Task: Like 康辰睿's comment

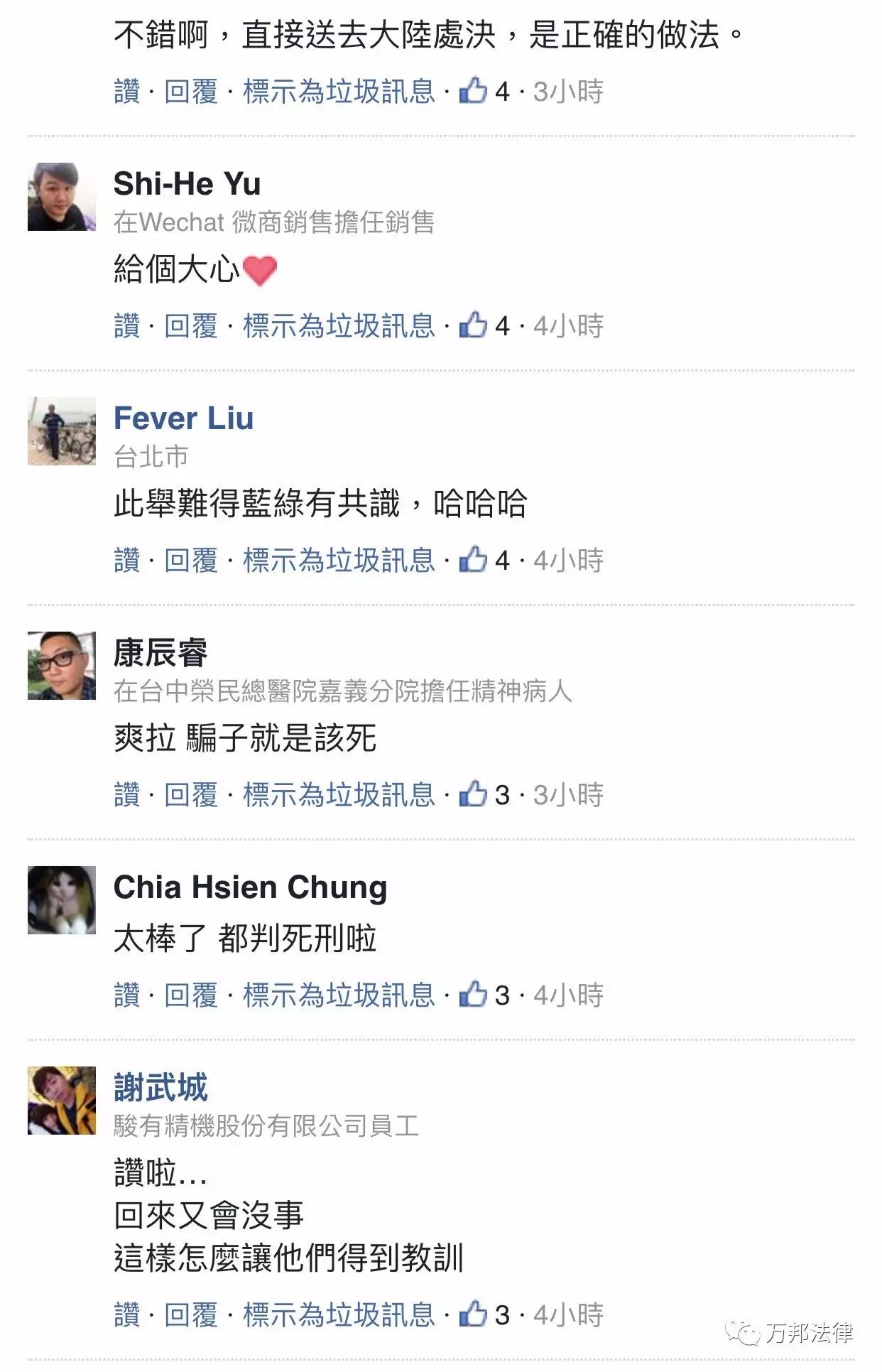Action: (x=127, y=795)
